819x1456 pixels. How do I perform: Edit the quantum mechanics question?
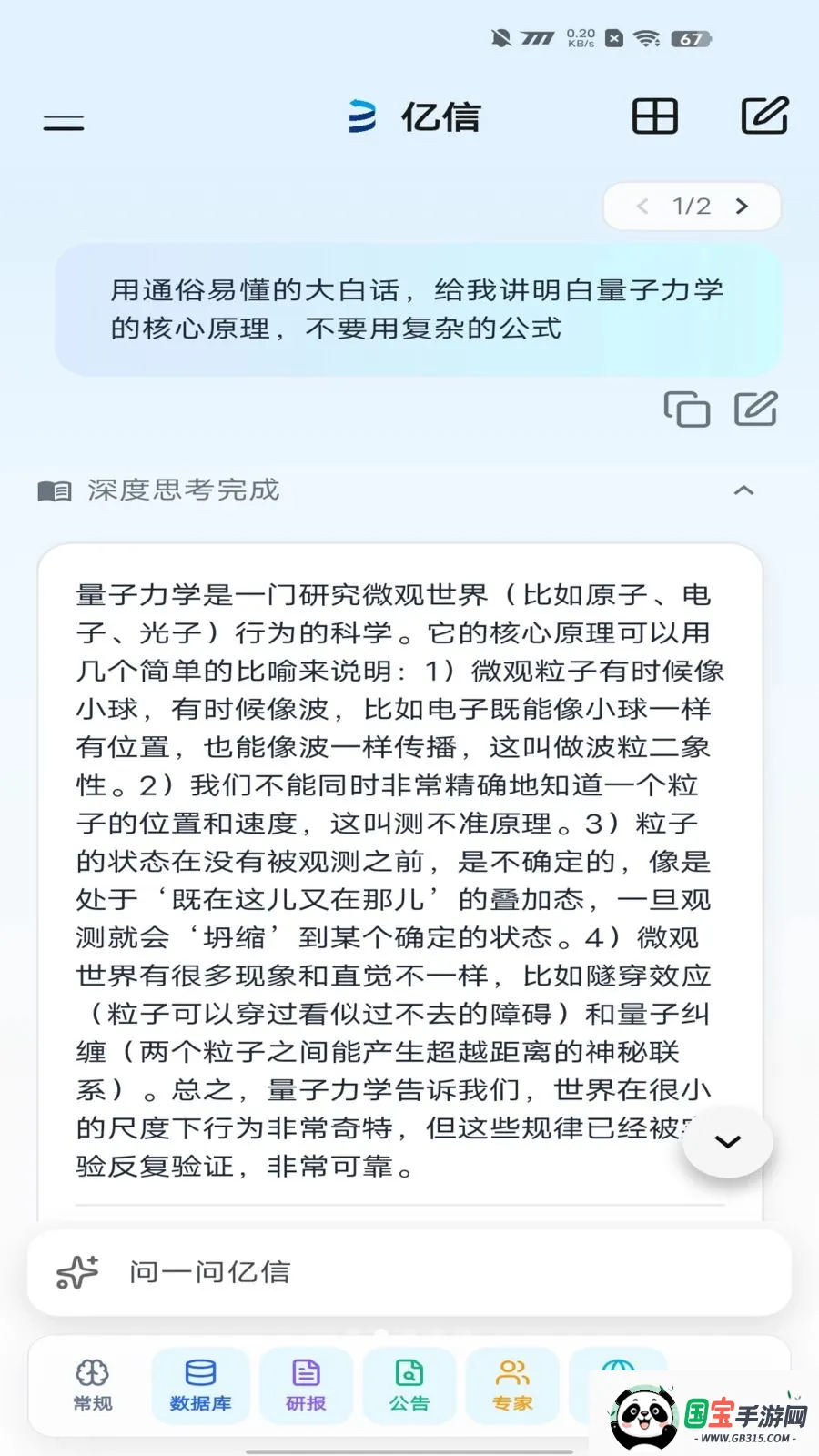click(756, 409)
